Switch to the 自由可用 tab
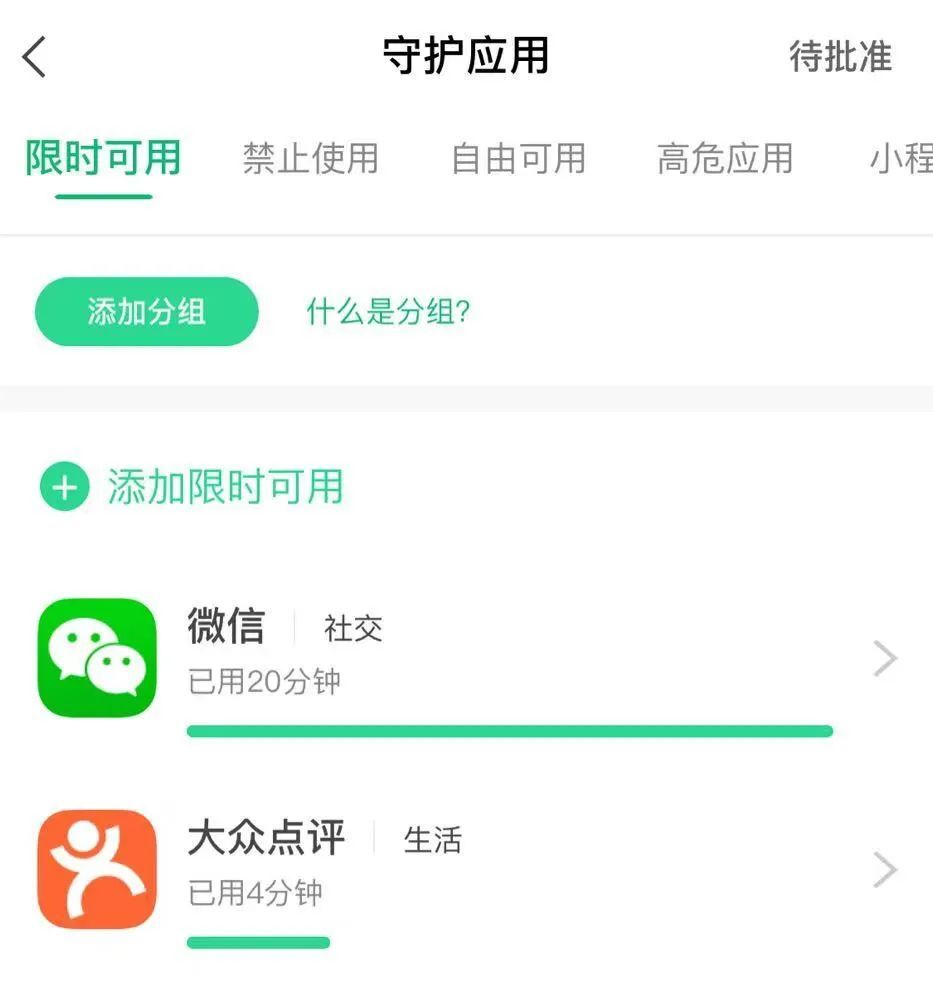Viewport: 933px width, 1005px height. click(518, 159)
